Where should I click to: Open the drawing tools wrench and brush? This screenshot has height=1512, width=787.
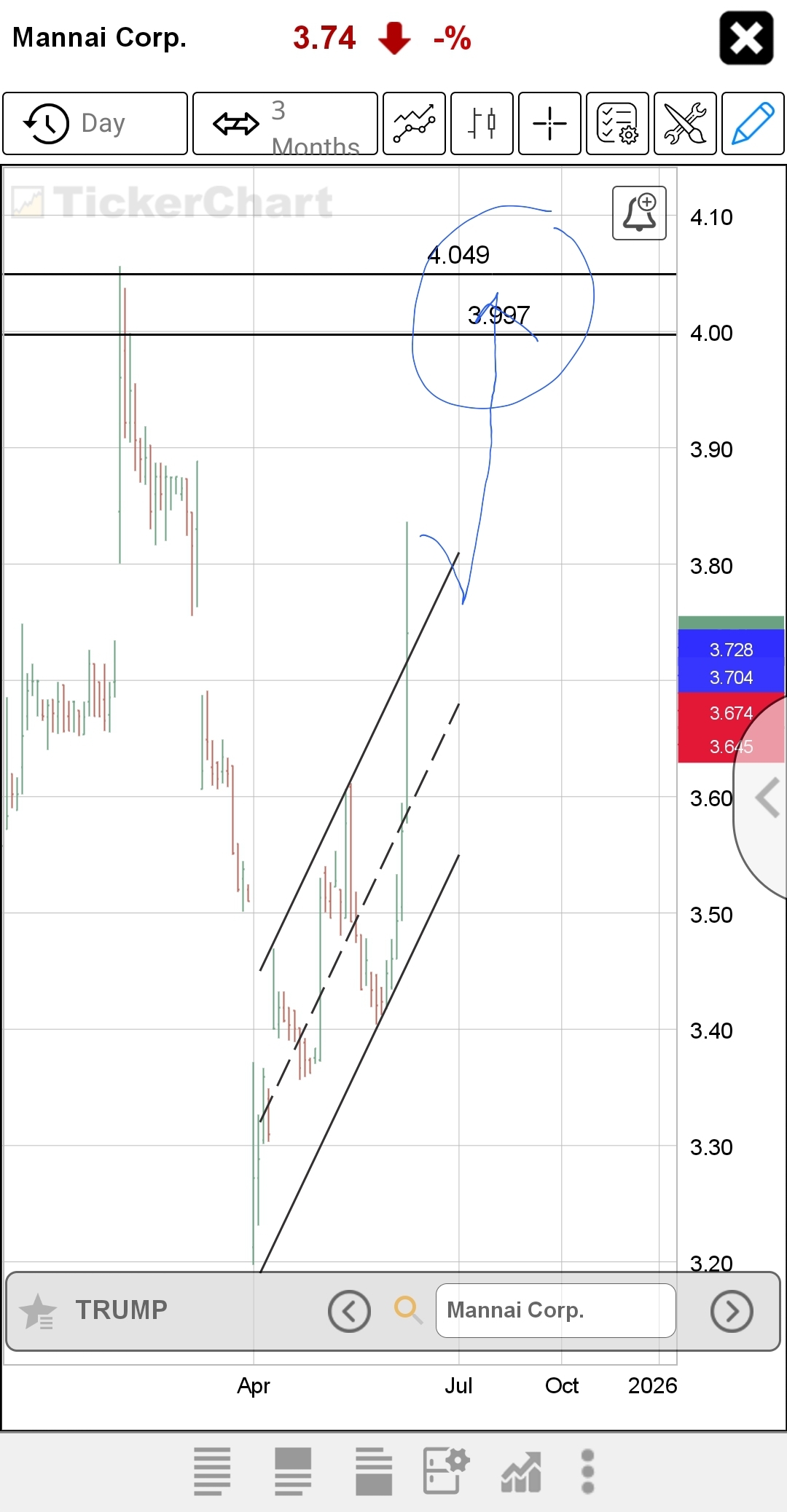pos(685,123)
